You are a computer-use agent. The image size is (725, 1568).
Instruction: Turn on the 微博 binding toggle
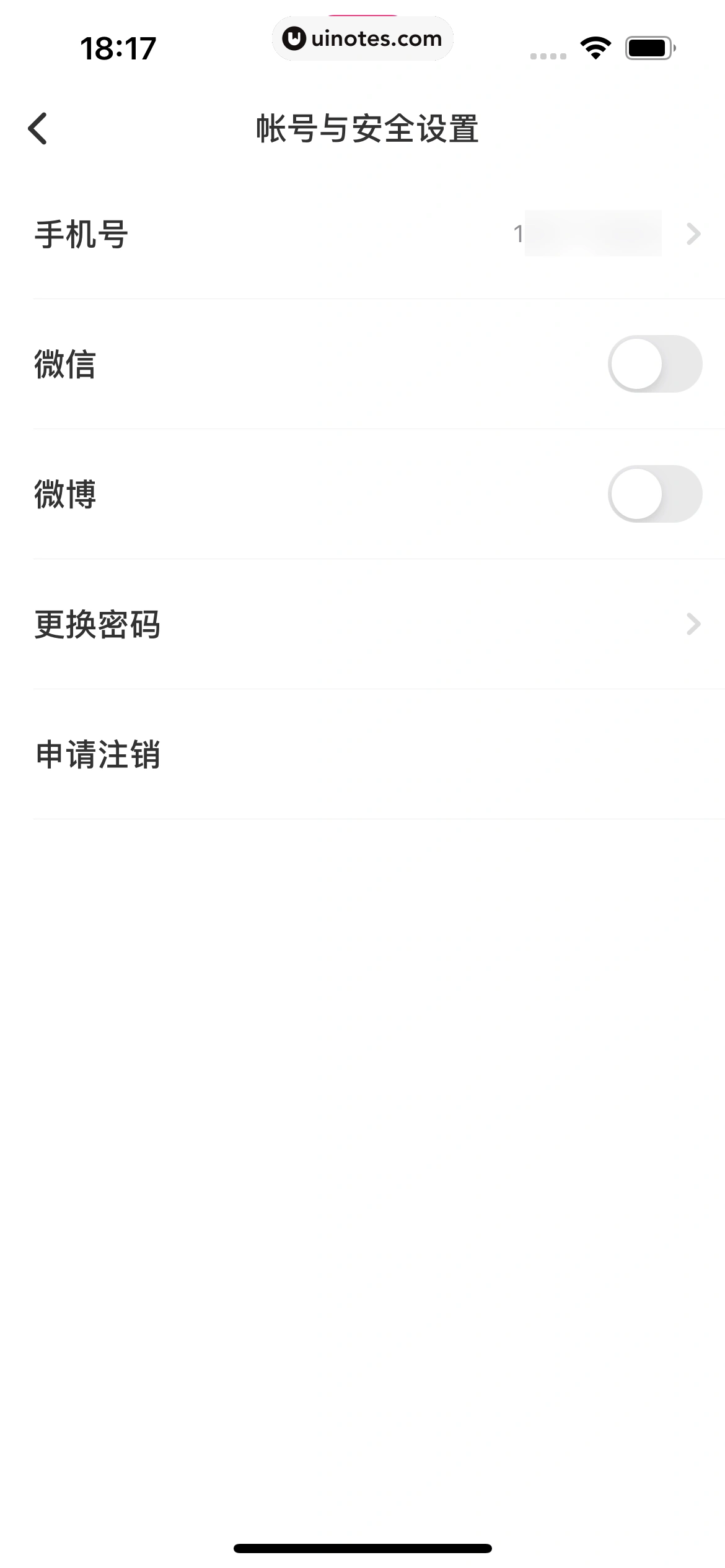[654, 494]
